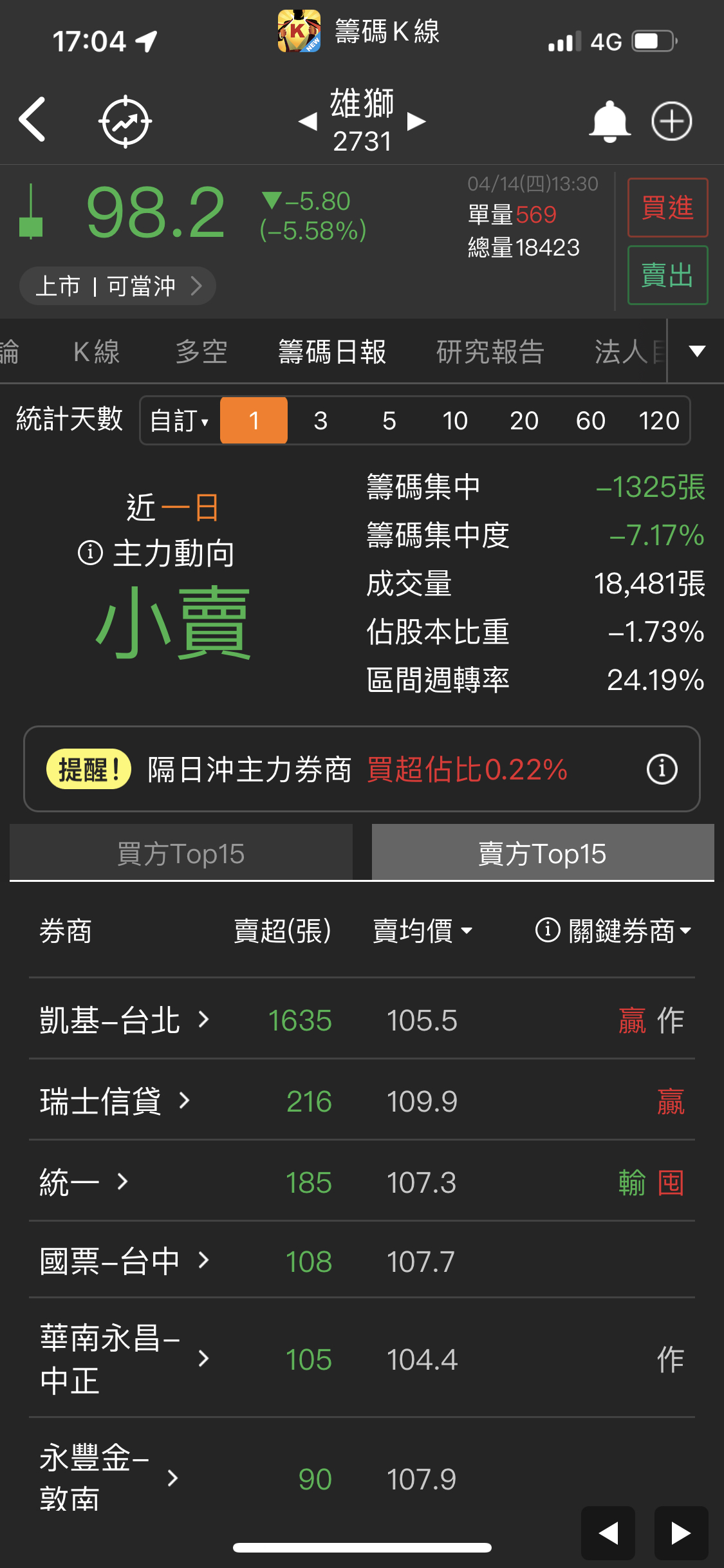Open the 自訂 custom days dropdown

pyautogui.click(x=180, y=421)
